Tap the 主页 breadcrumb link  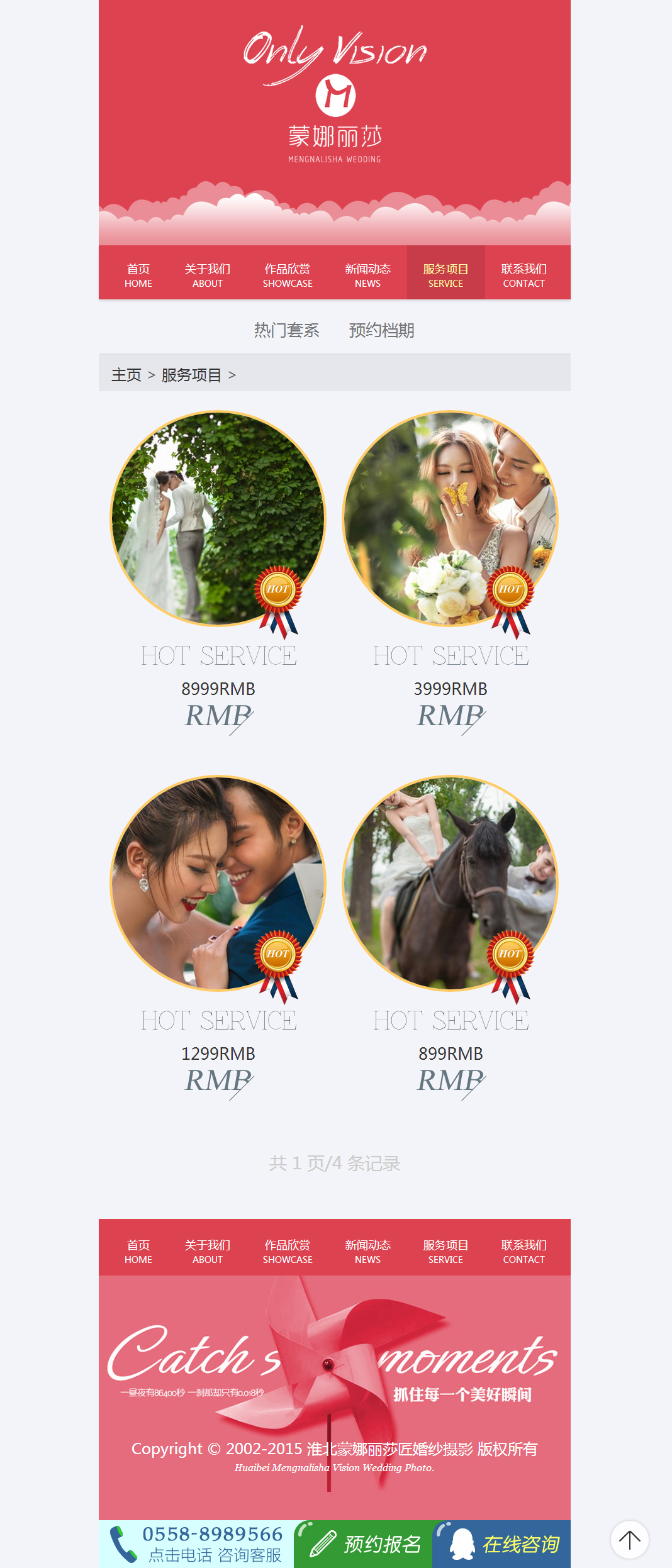point(126,375)
